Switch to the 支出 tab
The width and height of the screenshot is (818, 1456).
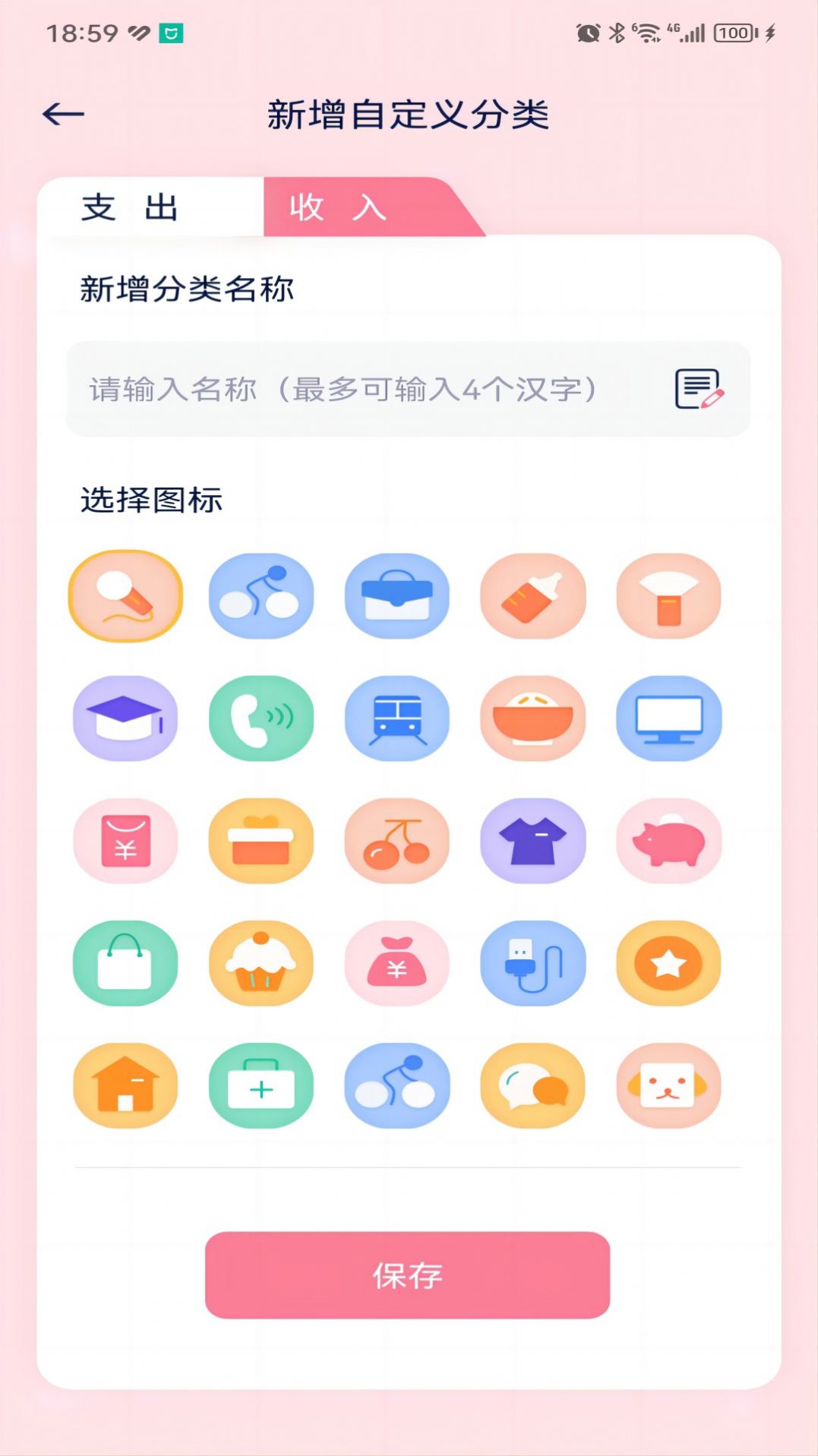pos(130,207)
